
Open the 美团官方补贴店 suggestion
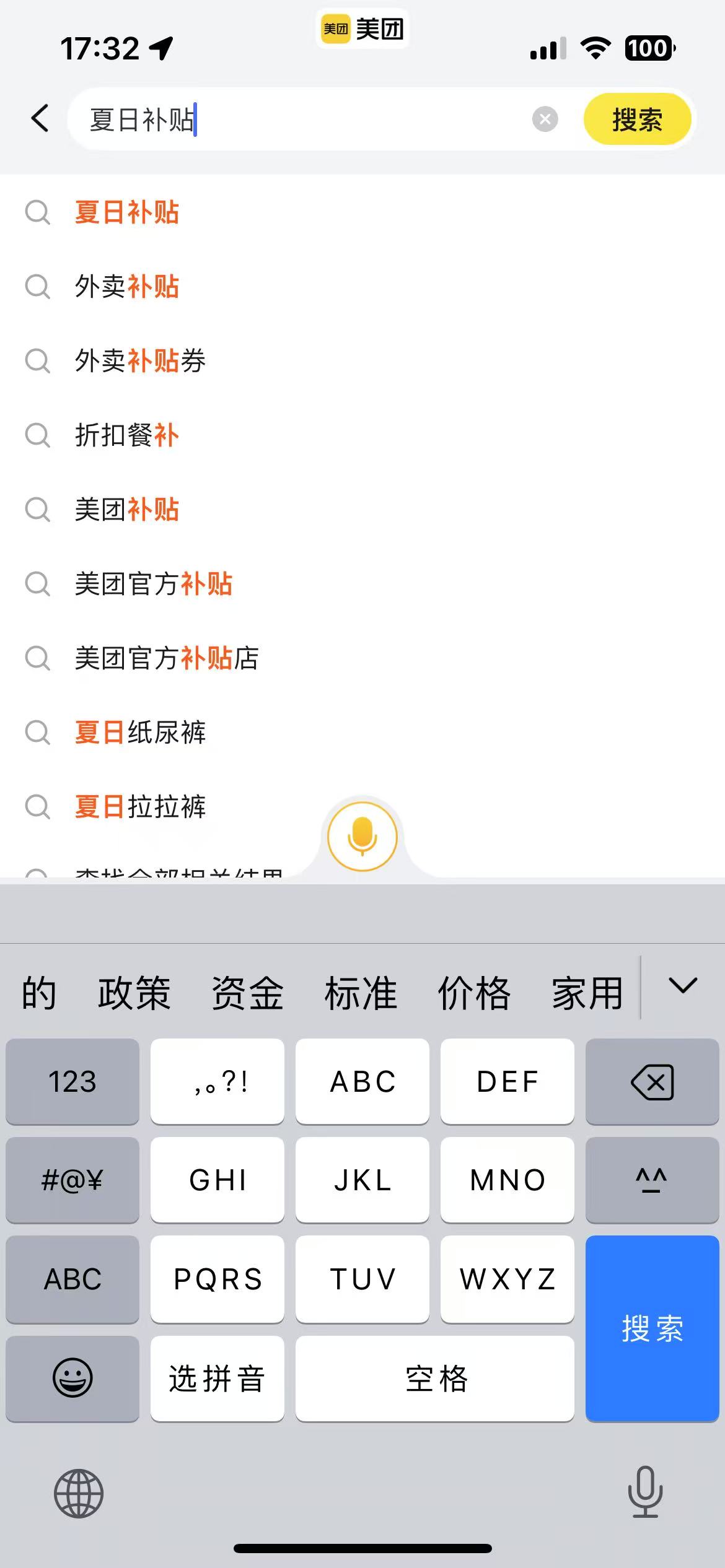362,658
